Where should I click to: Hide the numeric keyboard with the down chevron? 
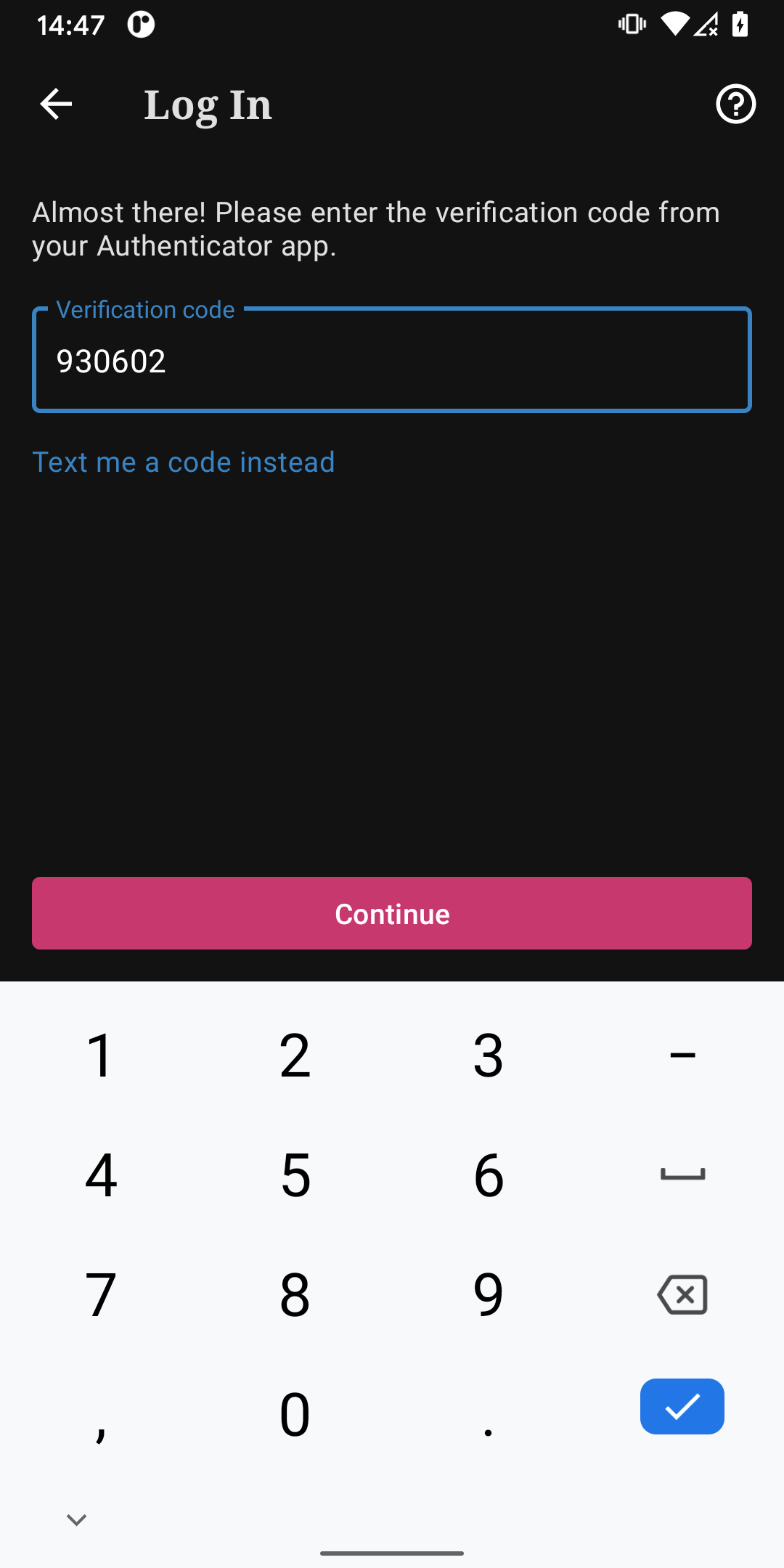[x=76, y=1519]
